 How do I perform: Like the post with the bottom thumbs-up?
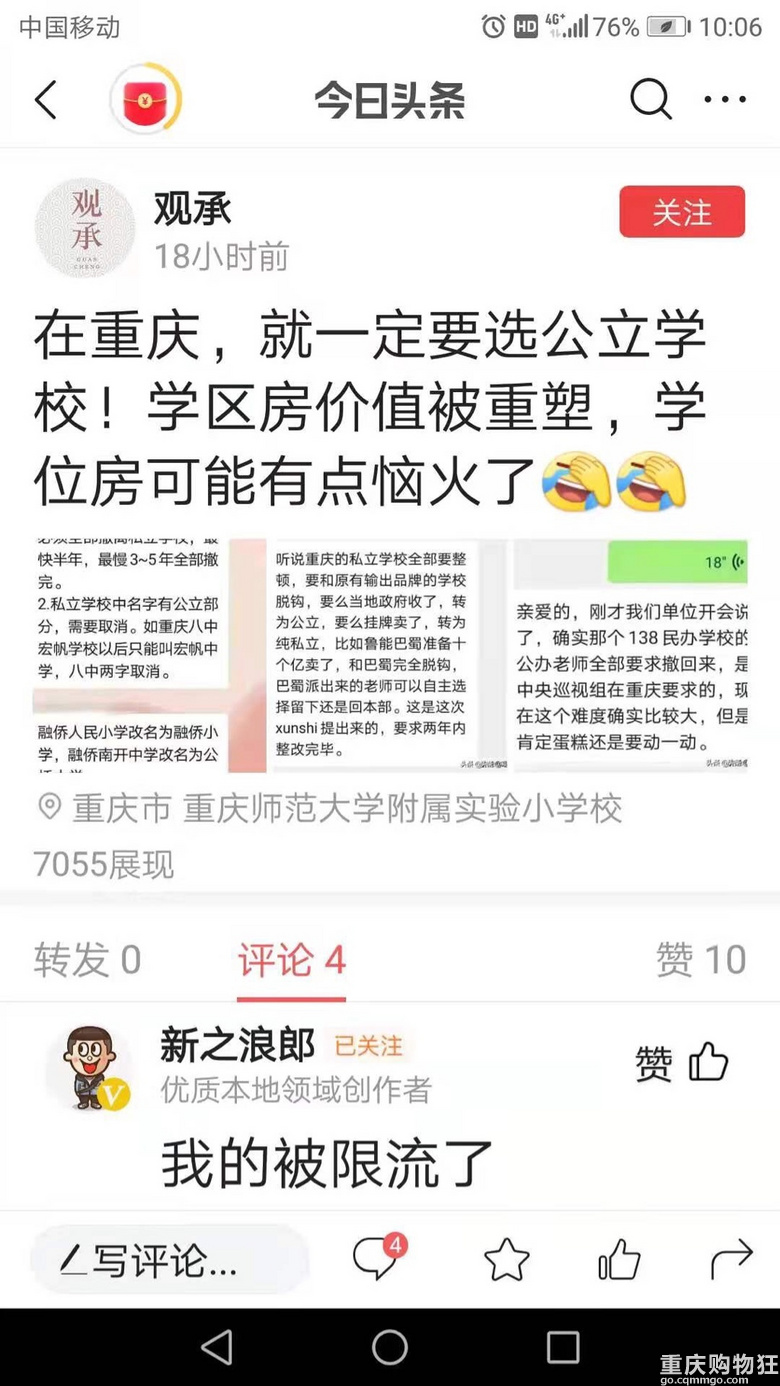pos(619,1260)
